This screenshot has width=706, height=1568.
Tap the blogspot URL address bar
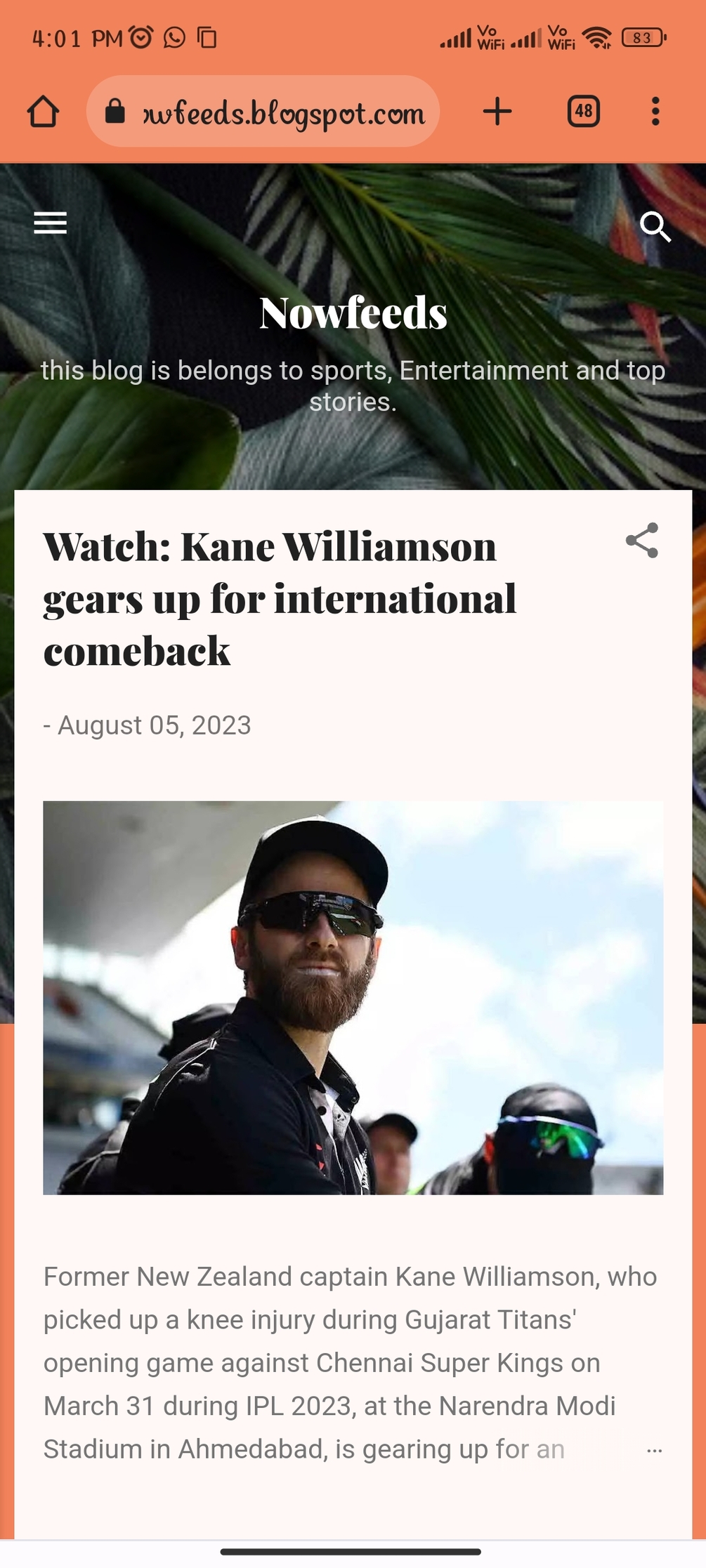[263, 112]
